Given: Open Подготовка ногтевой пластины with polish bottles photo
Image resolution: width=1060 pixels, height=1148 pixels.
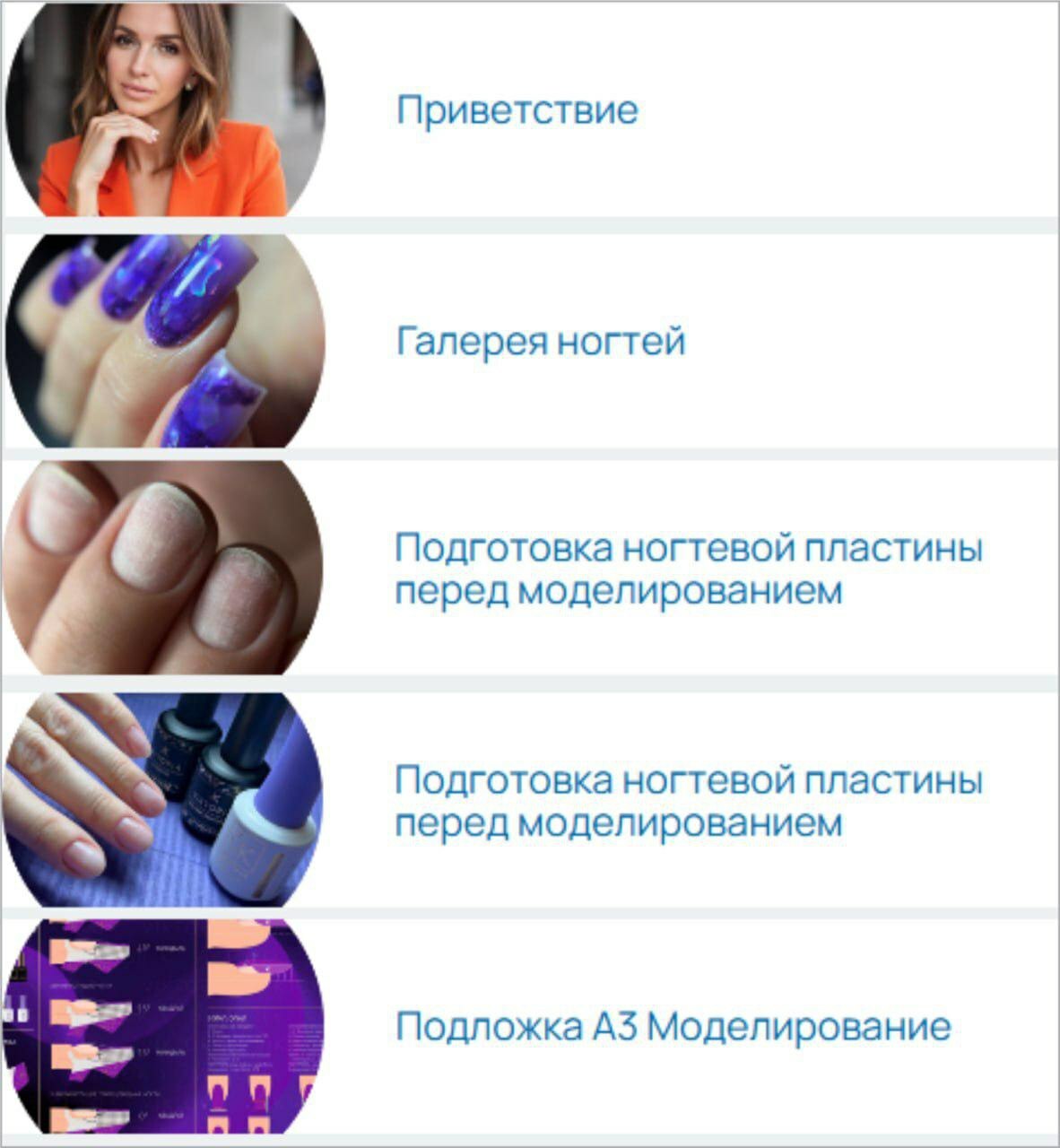Looking at the screenshot, I should [x=688, y=800].
